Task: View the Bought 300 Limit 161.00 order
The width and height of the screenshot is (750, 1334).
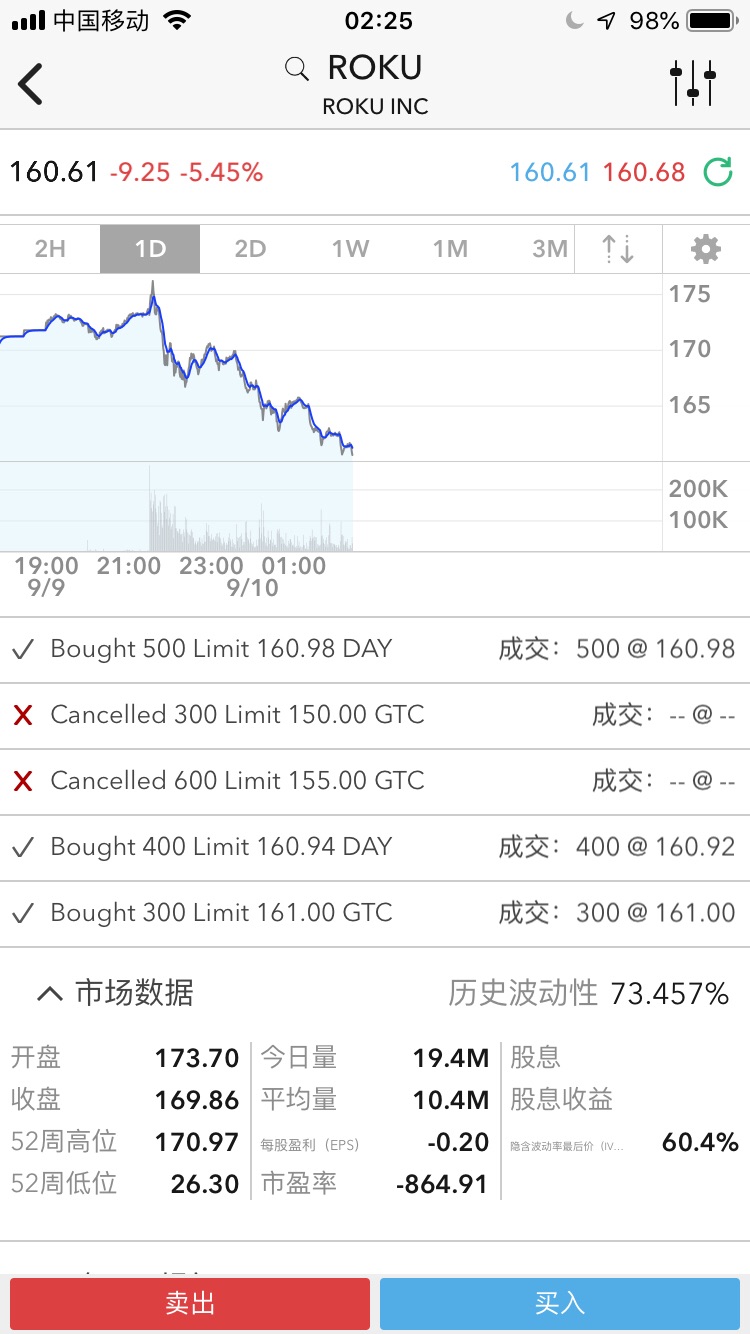Action: (374, 913)
